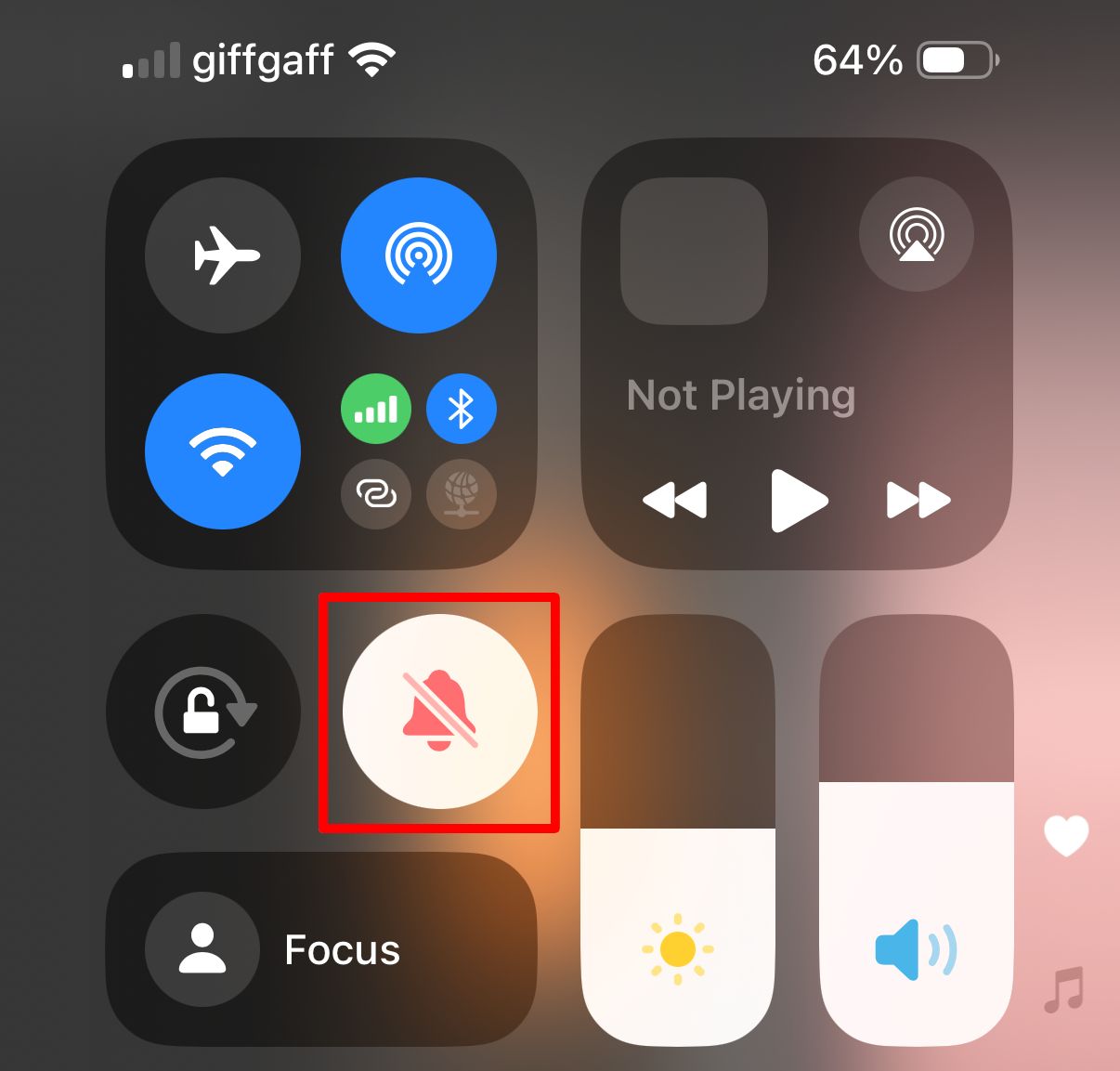Turn off AirDrop
The image size is (1120, 1071).
(419, 255)
